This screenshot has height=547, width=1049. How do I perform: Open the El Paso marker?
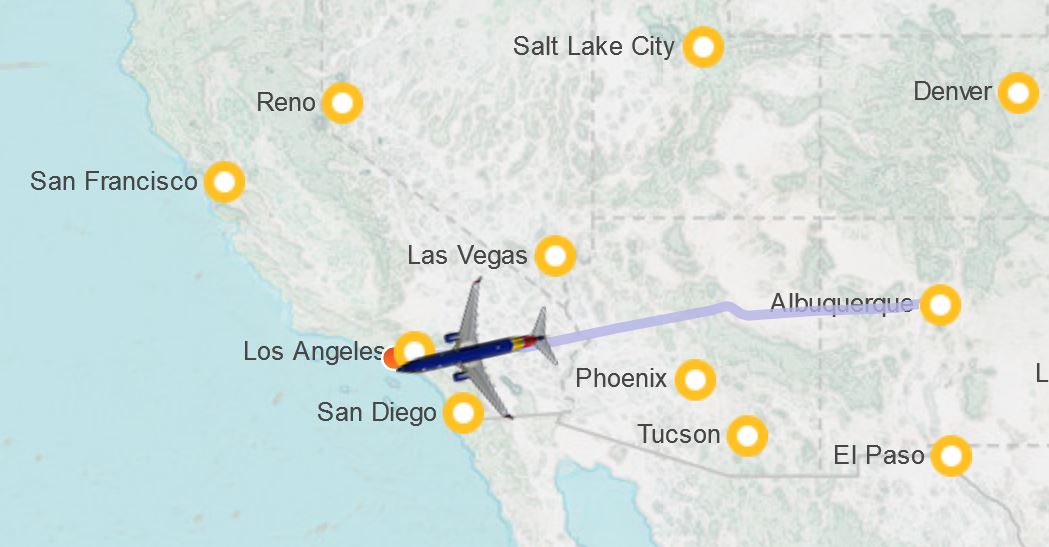pyautogui.click(x=951, y=456)
